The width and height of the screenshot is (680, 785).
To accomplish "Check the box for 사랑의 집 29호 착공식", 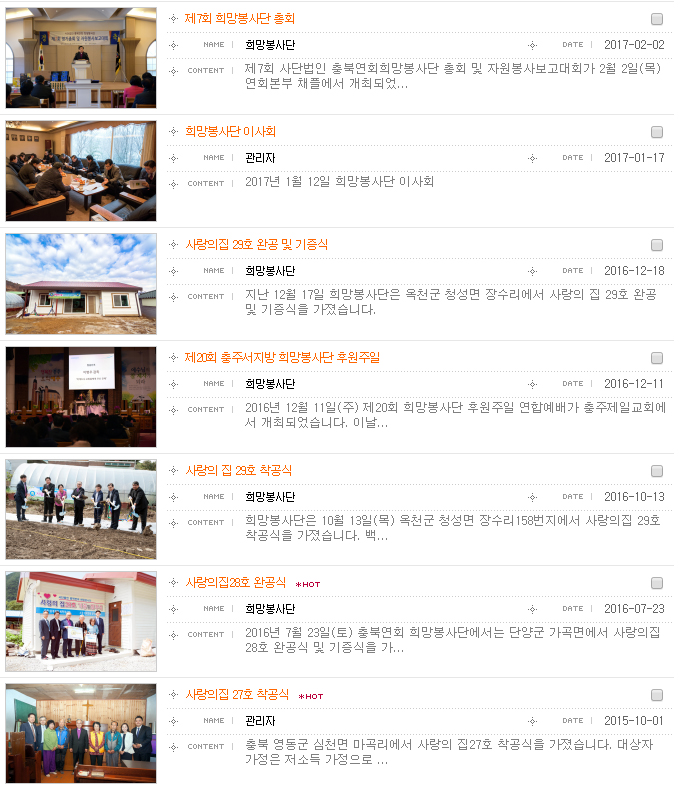I will coord(657,471).
